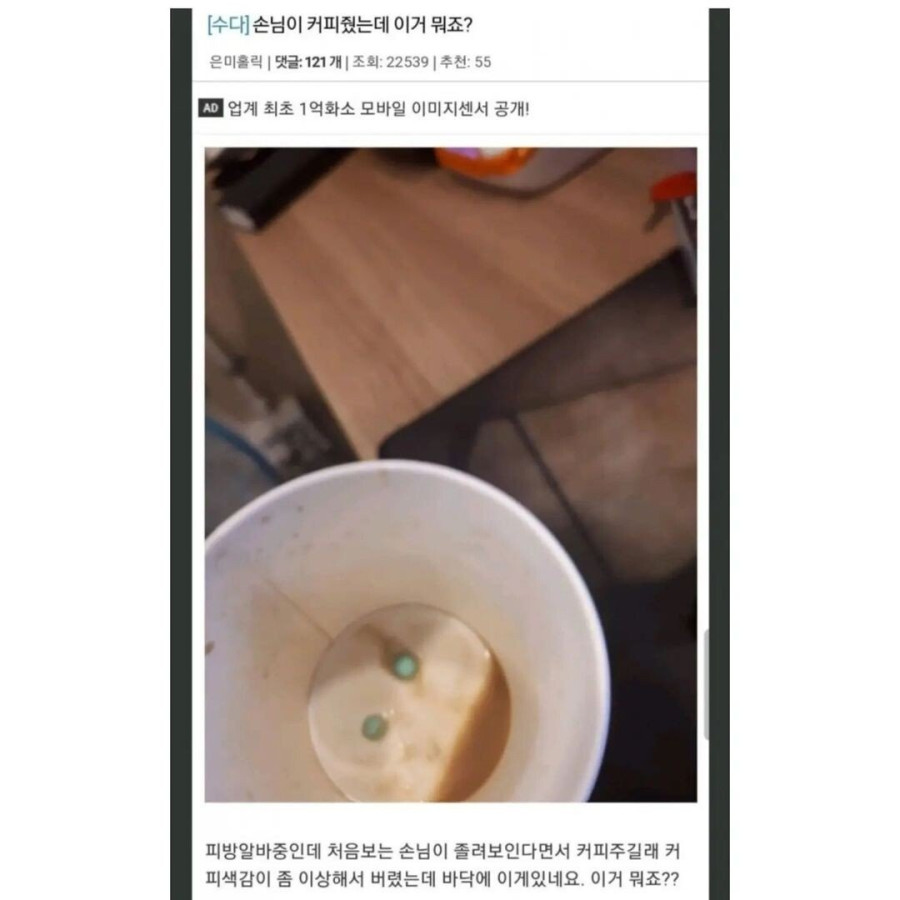This screenshot has width=900, height=900.
Task: Open the 1억화소 모바일 이미지센서 ad link
Action: click(x=378, y=108)
